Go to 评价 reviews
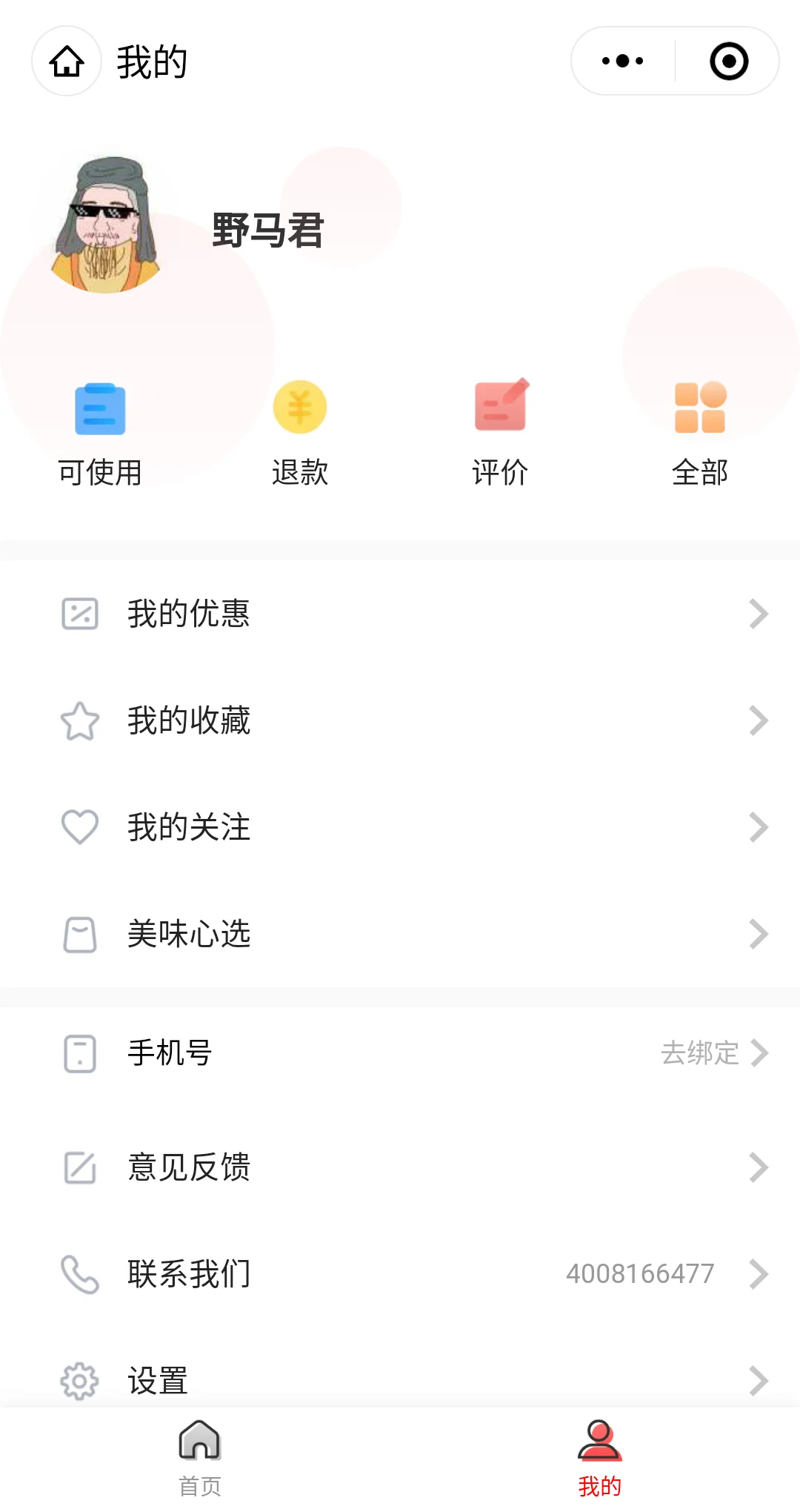Screen dimensions: 800x1512 500,431
